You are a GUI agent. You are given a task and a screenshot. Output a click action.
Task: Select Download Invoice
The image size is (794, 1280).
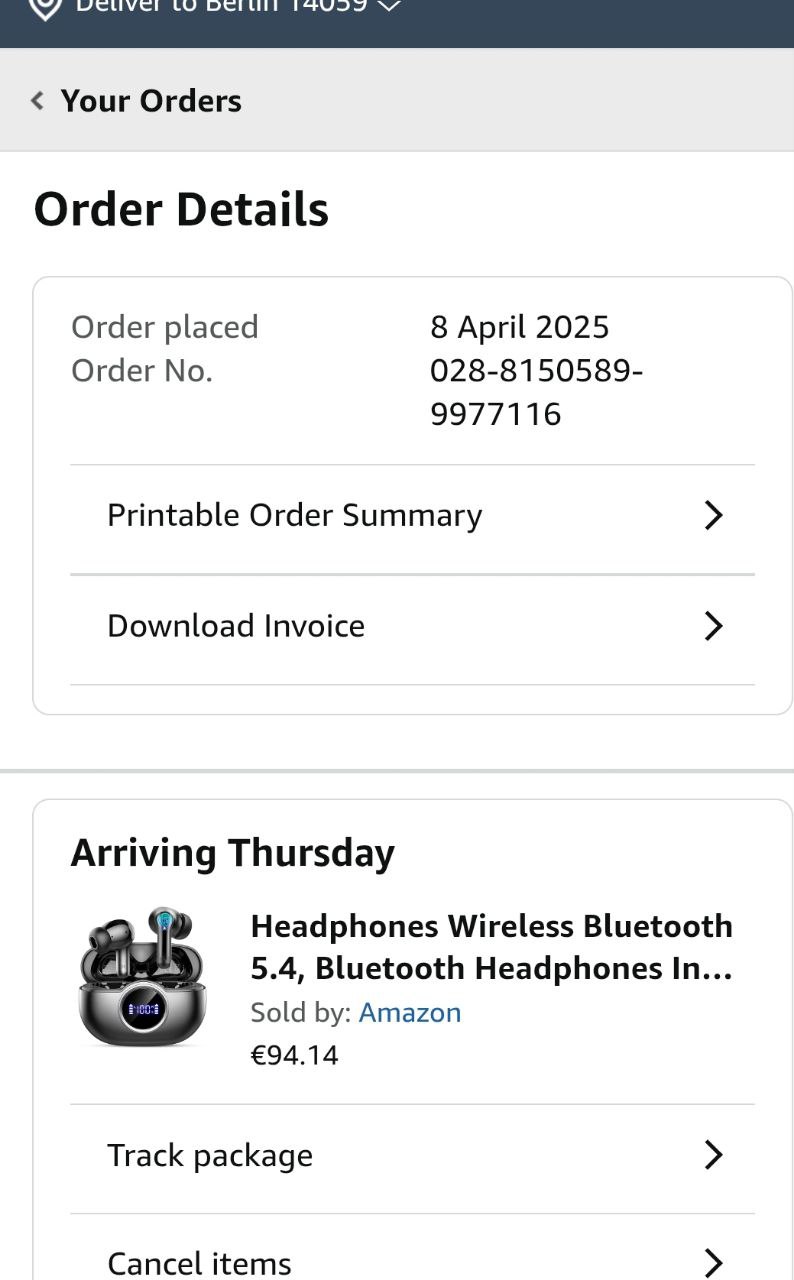pyautogui.click(x=412, y=627)
